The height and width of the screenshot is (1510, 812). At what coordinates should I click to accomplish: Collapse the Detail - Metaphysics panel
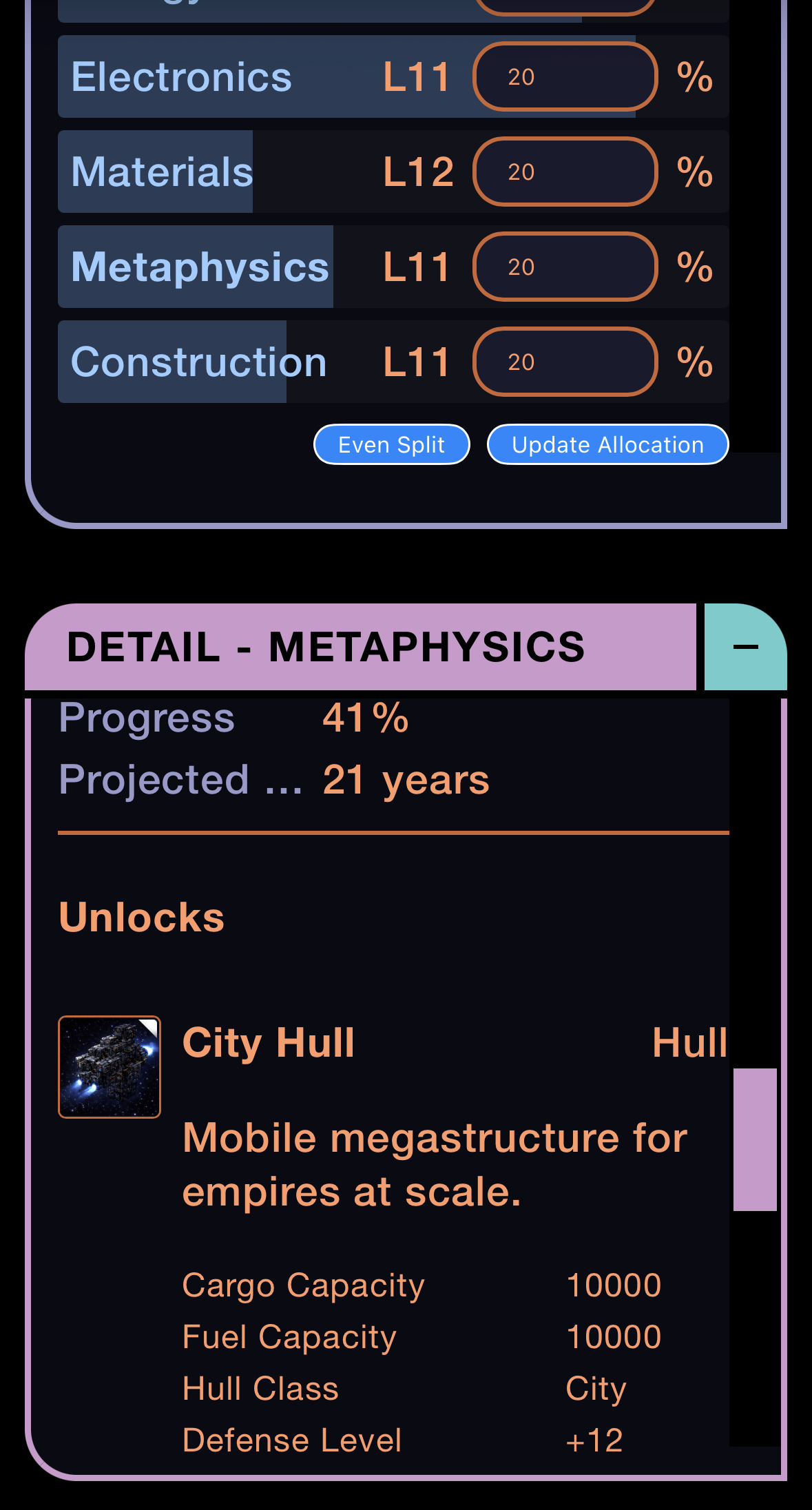[x=745, y=647]
